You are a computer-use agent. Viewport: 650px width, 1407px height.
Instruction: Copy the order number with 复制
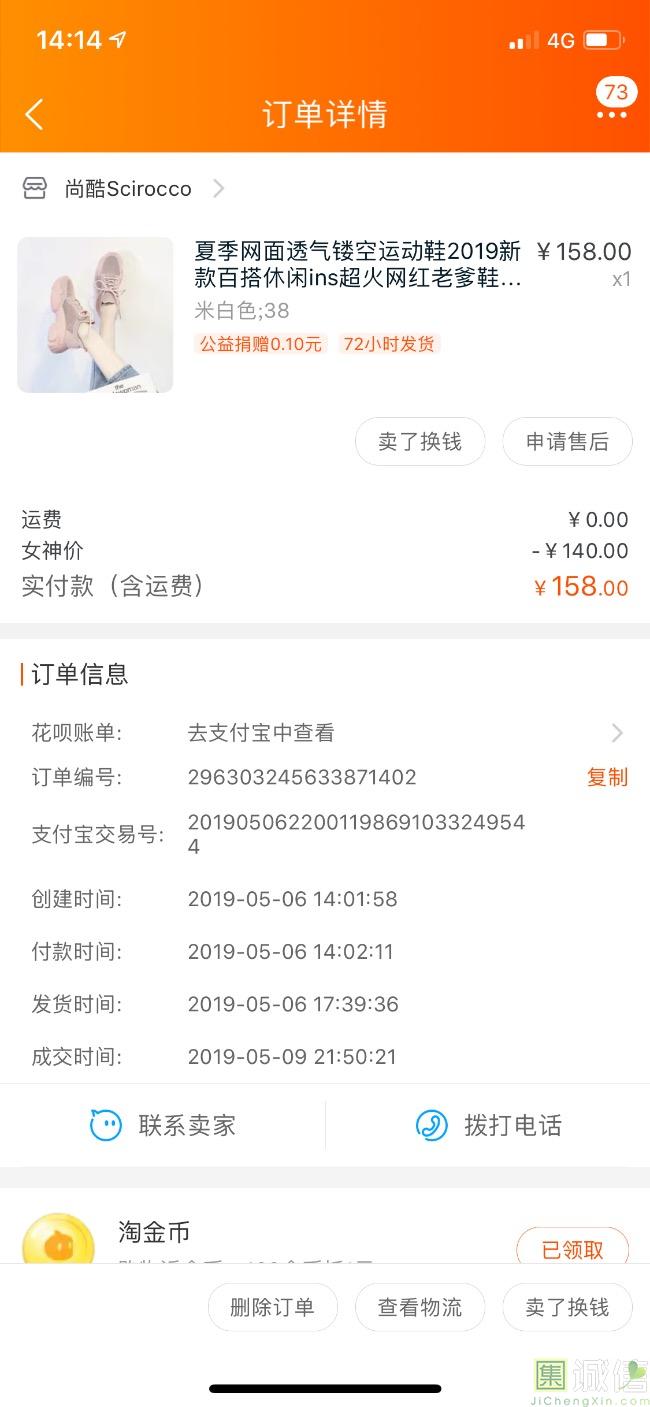[607, 777]
